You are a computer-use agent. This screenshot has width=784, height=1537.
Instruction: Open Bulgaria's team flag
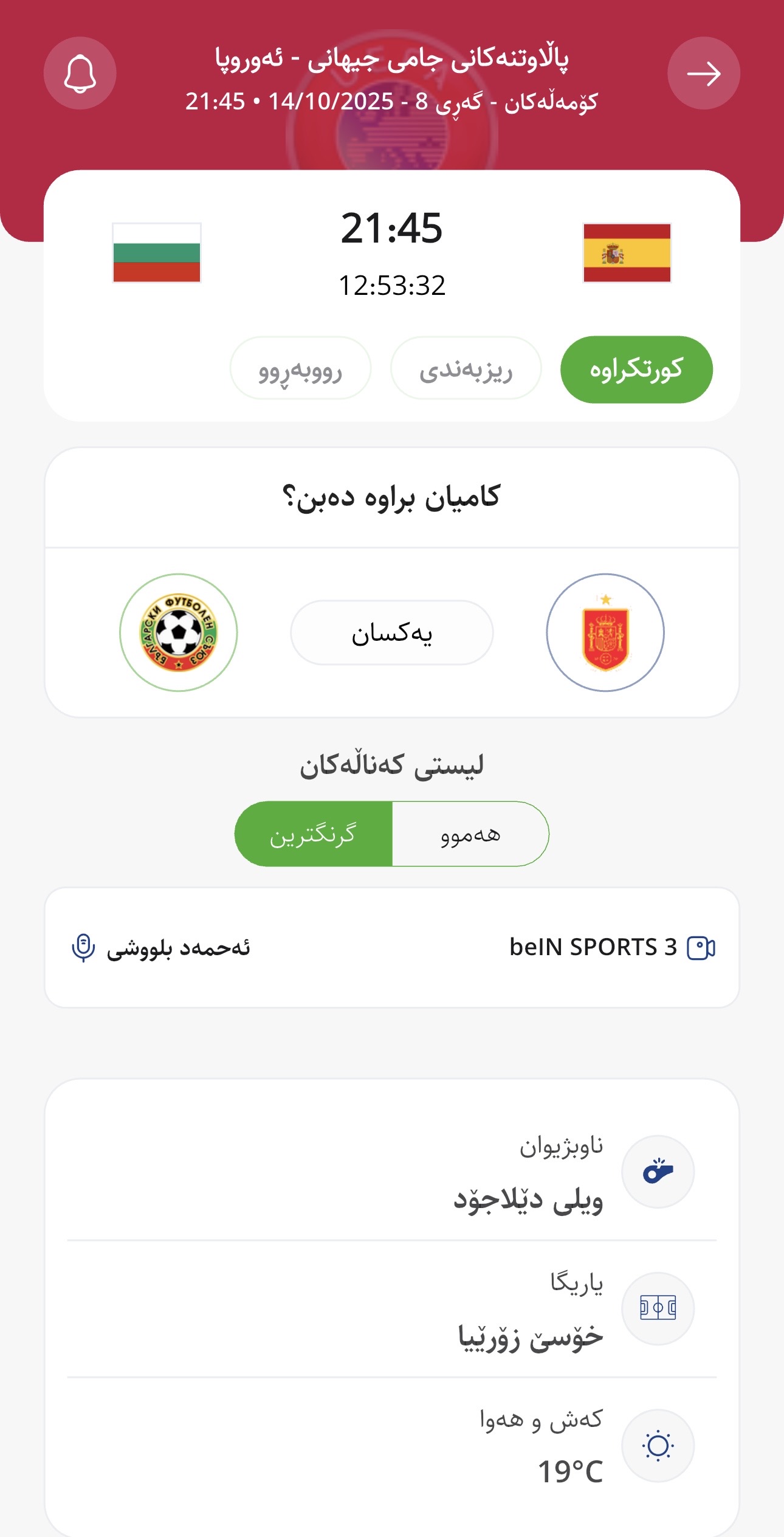157,253
